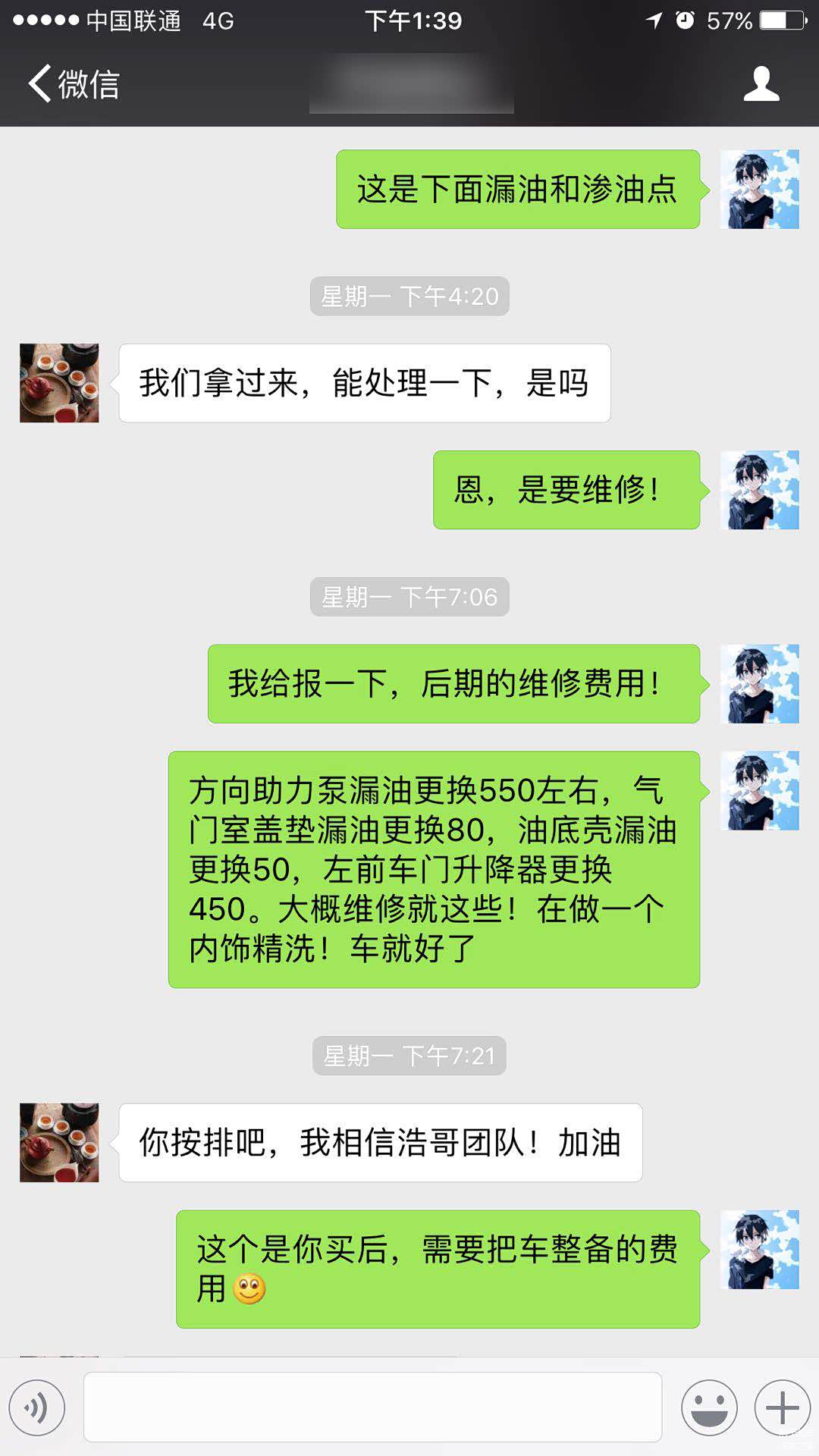This screenshot has width=819, height=1456.
Task: Open the emoji sticker panel
Action: pyautogui.click(x=709, y=1407)
